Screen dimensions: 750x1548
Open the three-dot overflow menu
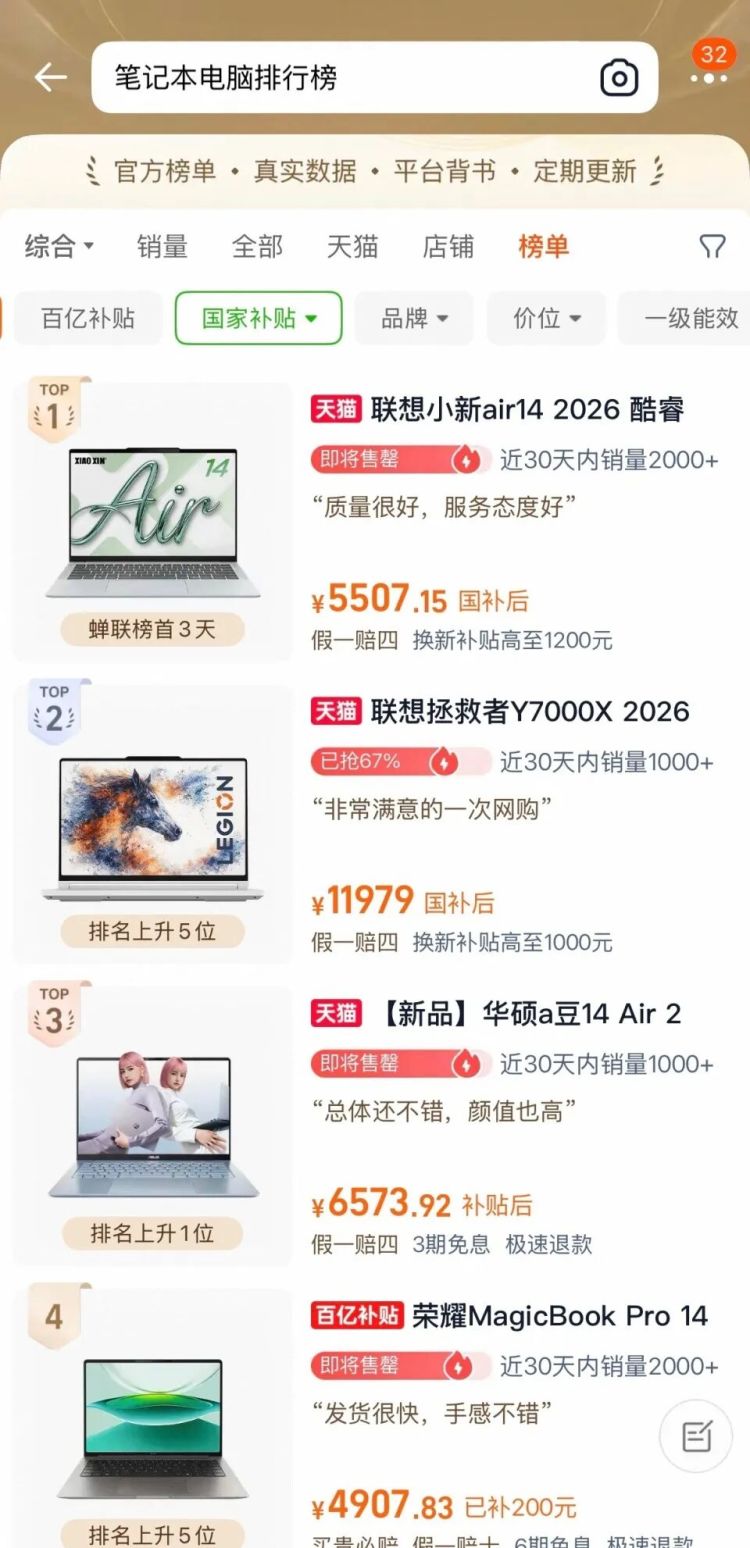tap(709, 78)
